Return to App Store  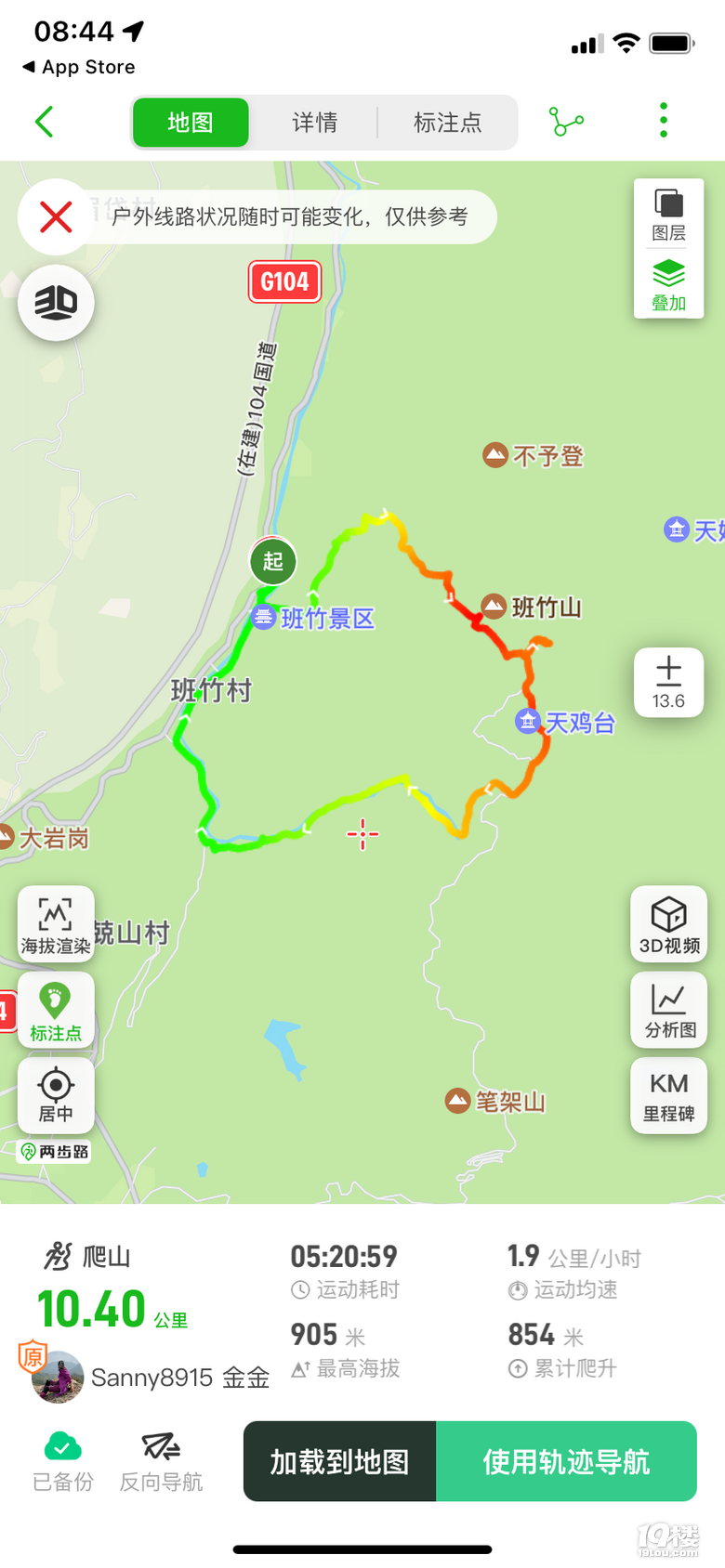79,67
